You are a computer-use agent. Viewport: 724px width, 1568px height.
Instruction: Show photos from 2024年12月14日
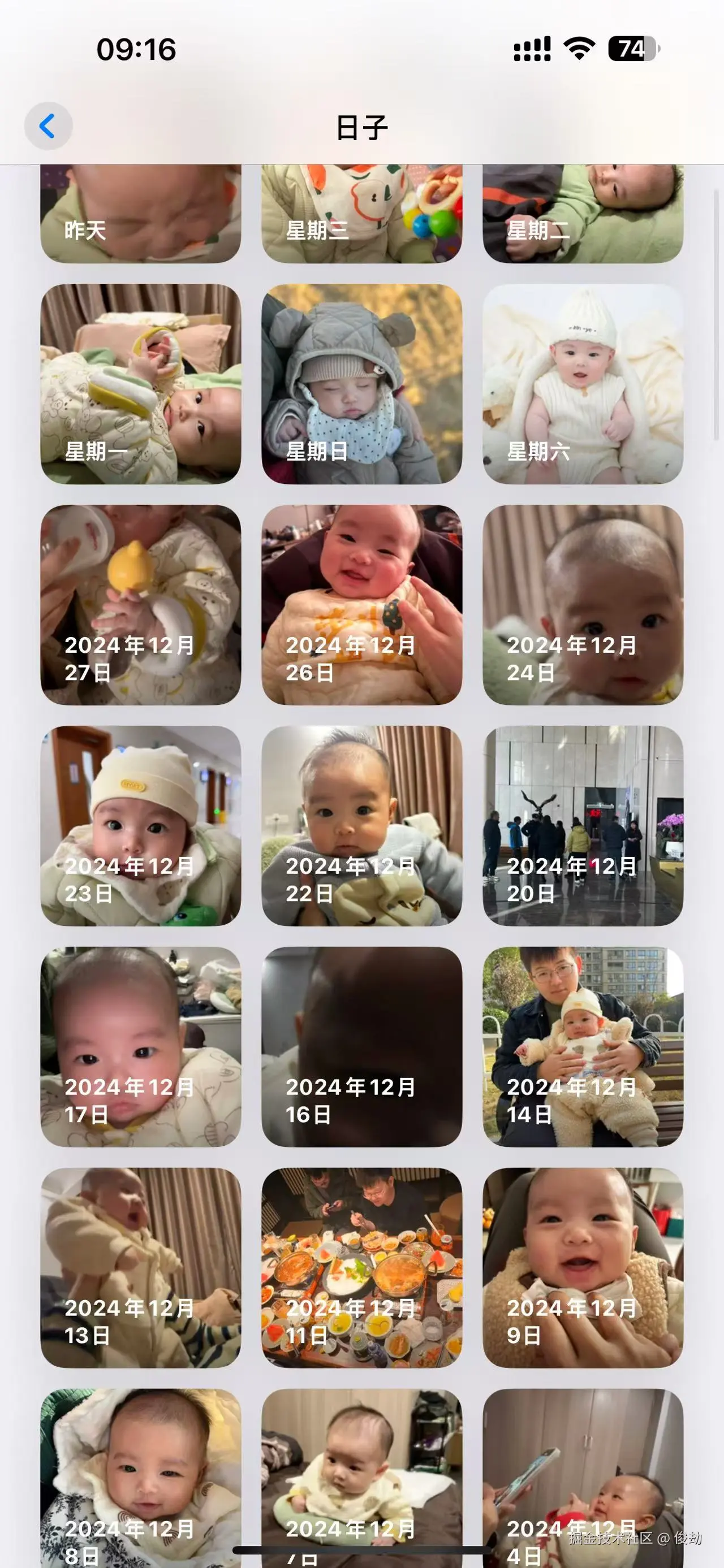(x=583, y=1046)
